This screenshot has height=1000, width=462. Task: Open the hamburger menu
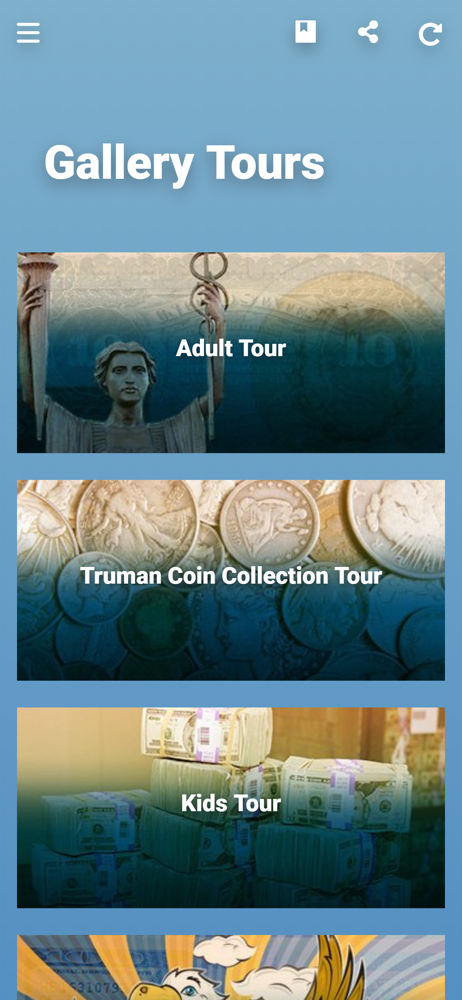point(28,33)
